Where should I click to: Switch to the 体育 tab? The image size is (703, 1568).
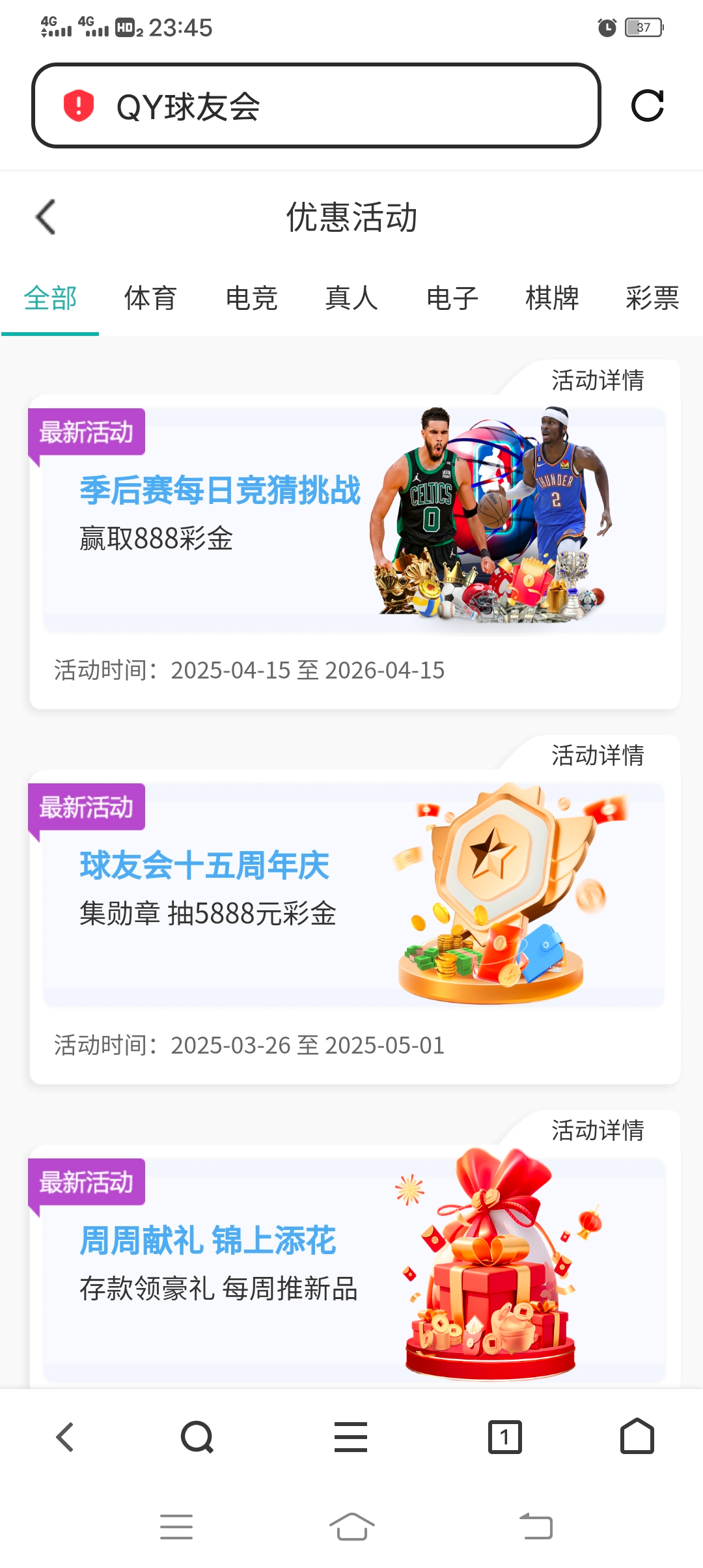tap(150, 298)
